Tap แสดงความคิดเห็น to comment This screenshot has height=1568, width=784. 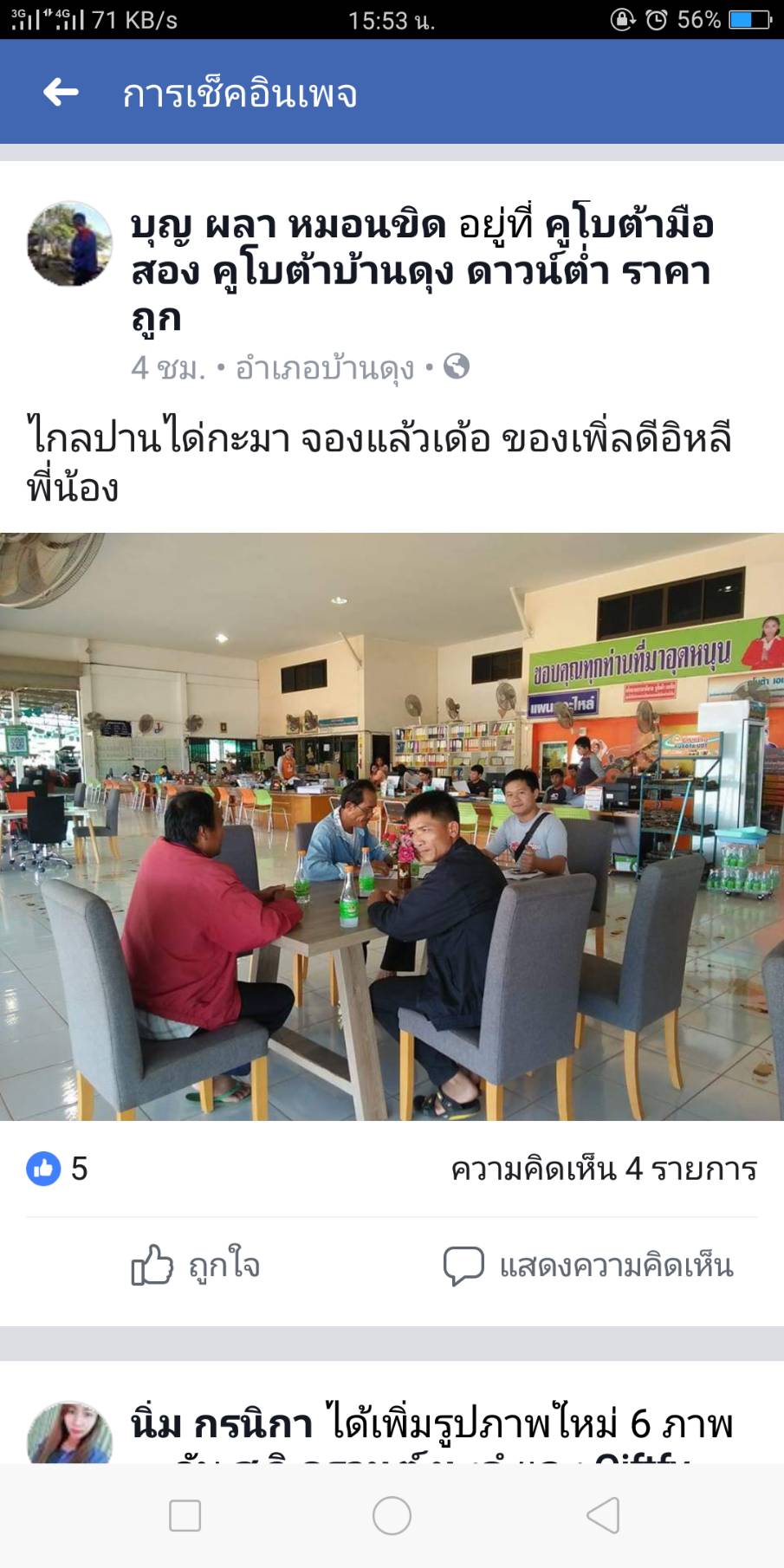click(589, 1266)
